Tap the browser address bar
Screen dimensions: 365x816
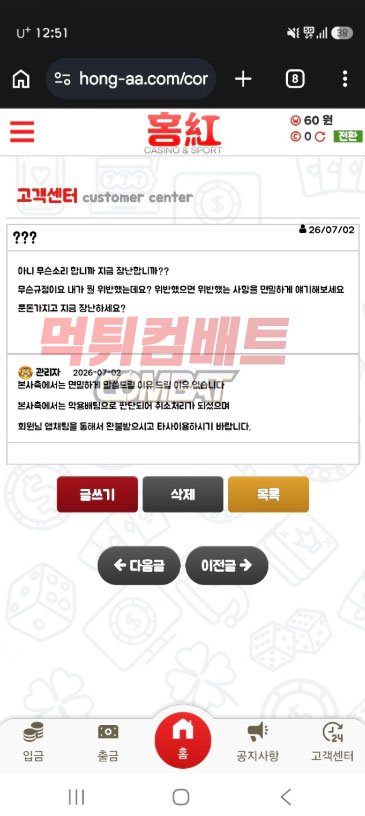[131, 79]
